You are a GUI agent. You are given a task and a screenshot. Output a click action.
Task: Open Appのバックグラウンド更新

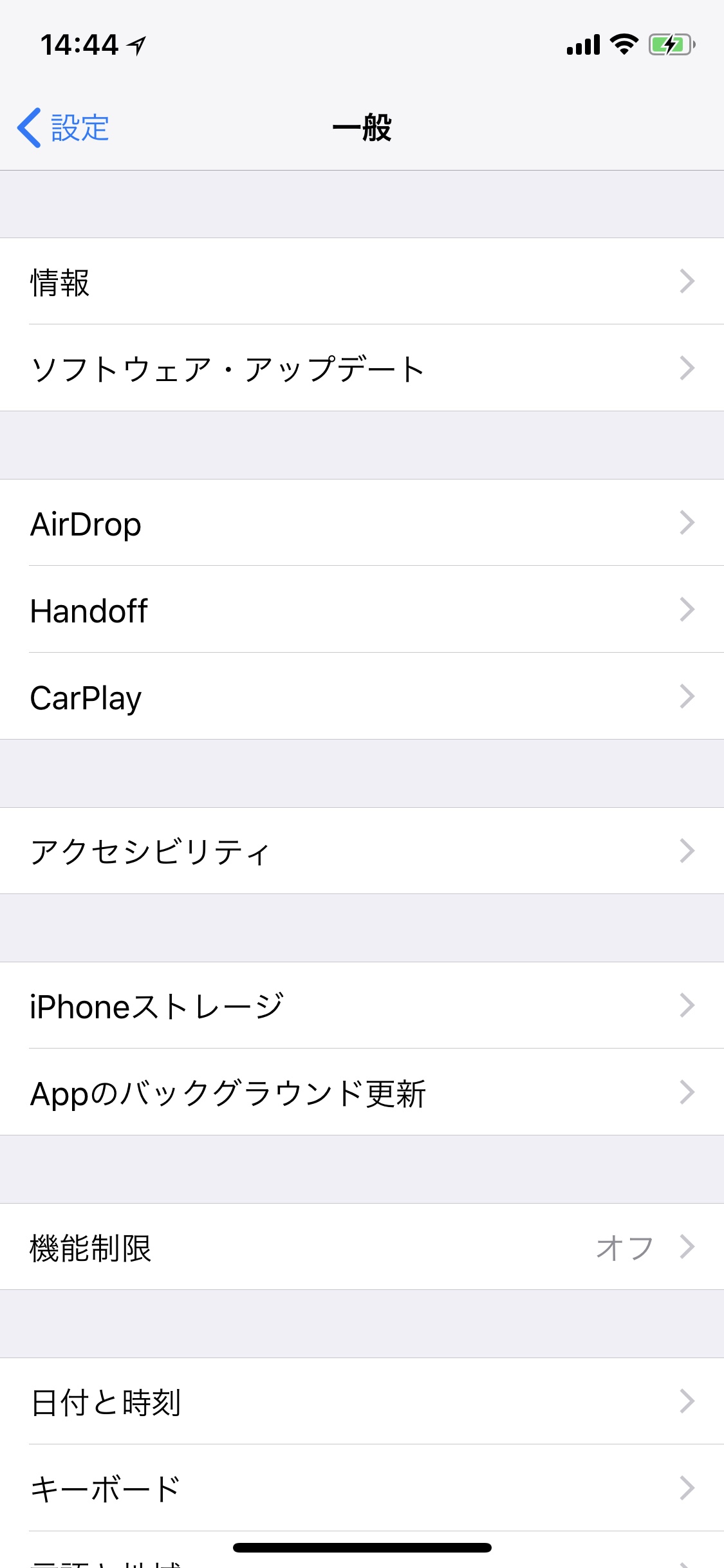[x=362, y=1092]
